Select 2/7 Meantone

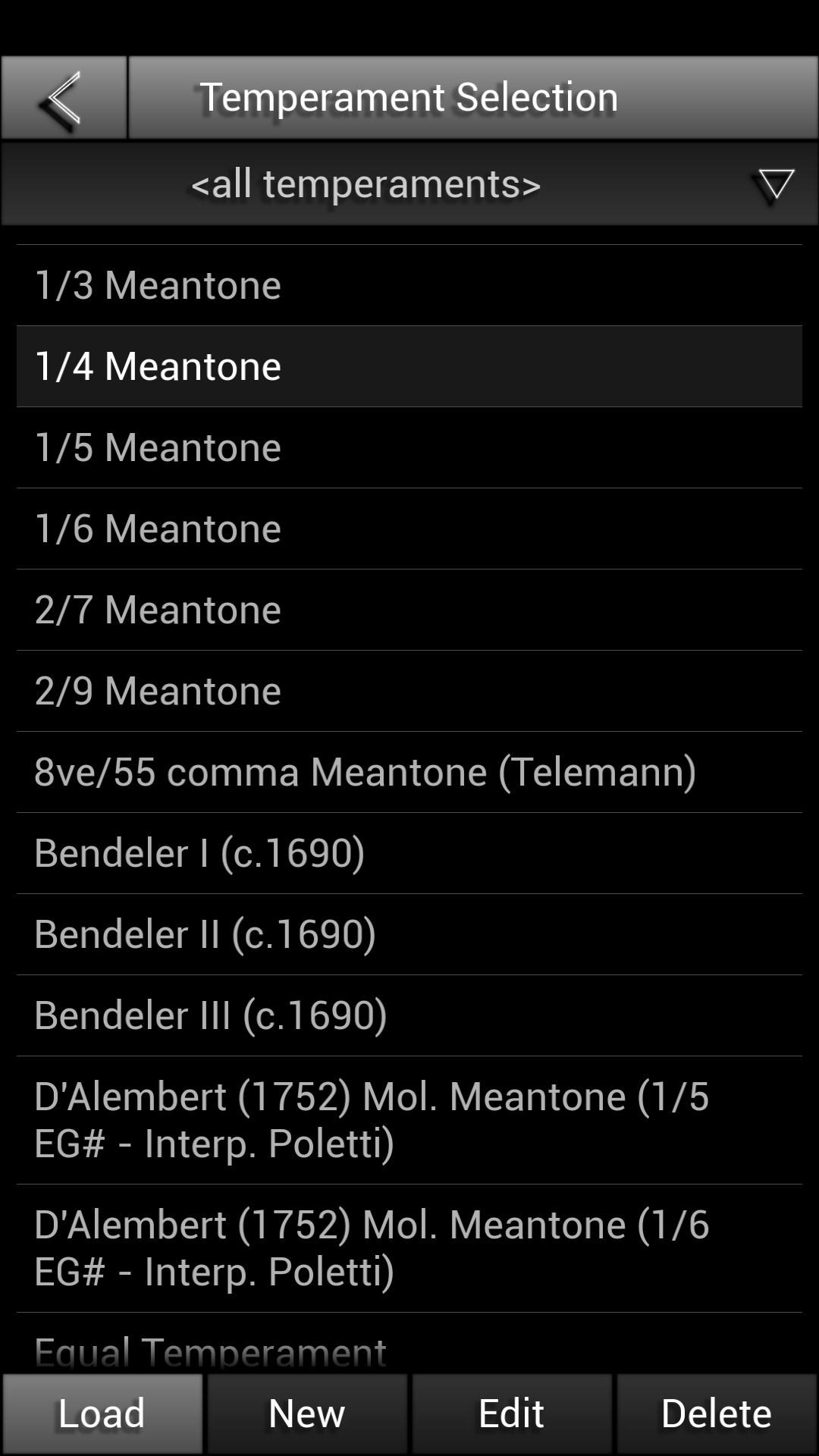(409, 610)
